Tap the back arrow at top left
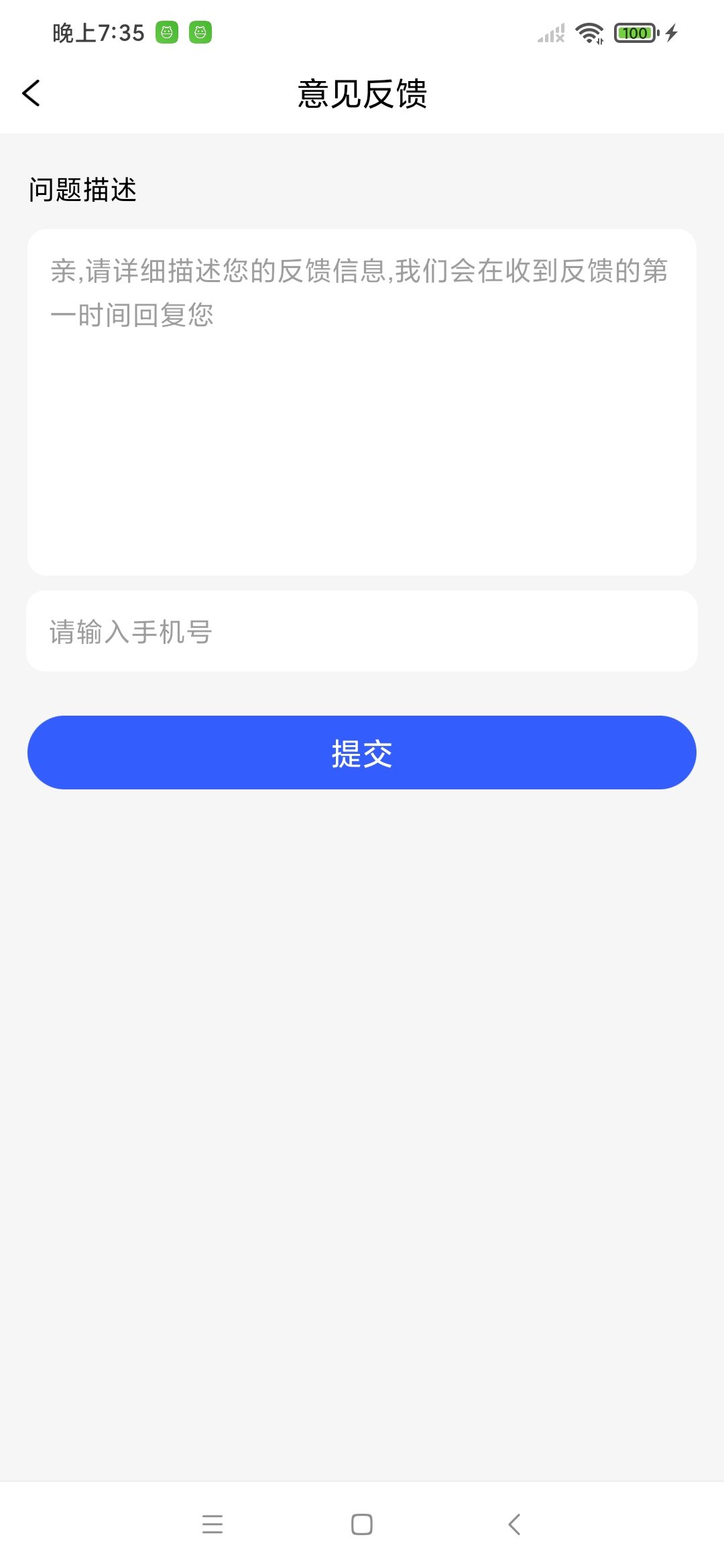This screenshot has width=724, height=1568. tap(30, 94)
